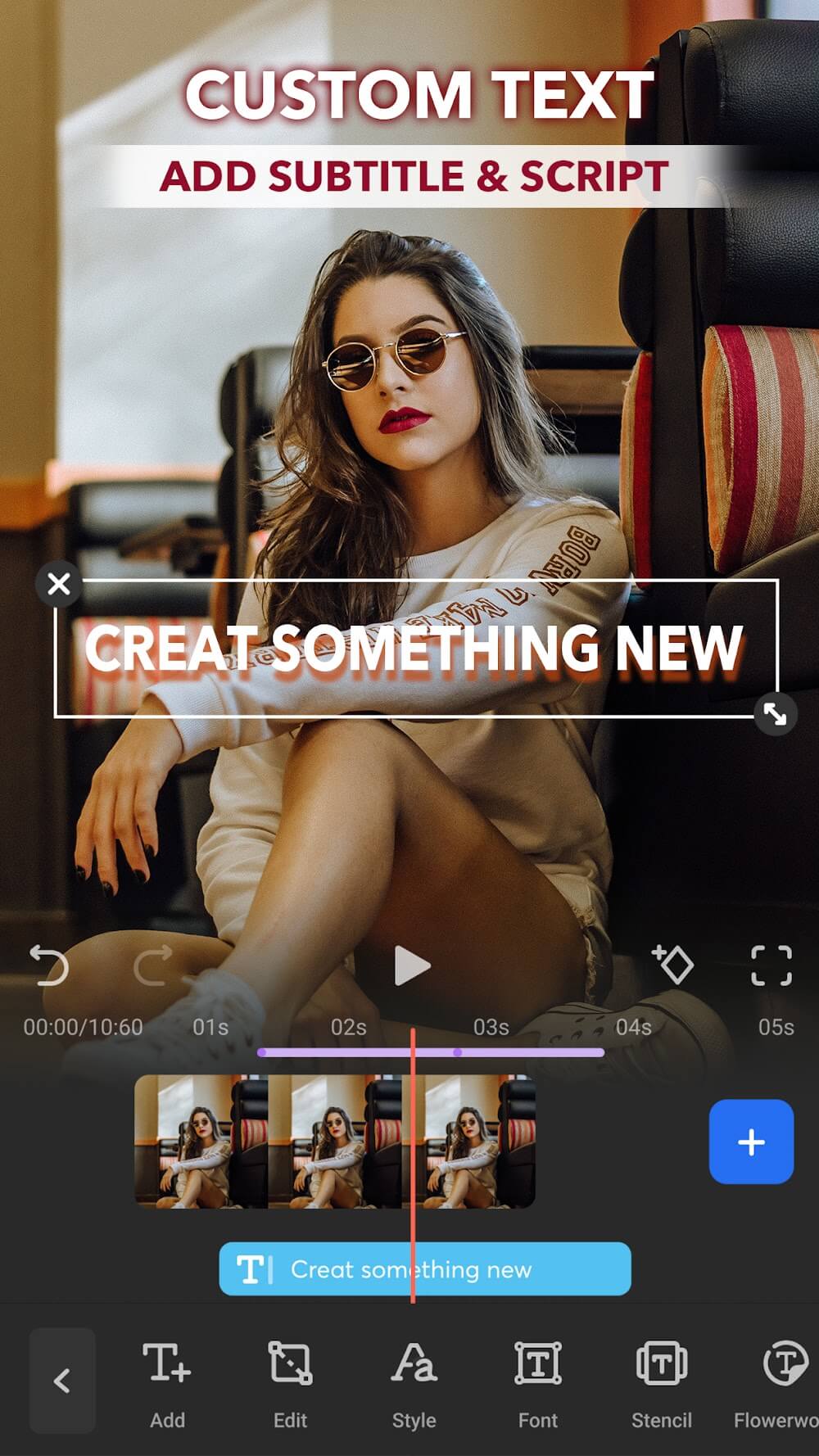819x1456 pixels.
Task: Select the video clip on the timeline
Action: (x=334, y=1142)
